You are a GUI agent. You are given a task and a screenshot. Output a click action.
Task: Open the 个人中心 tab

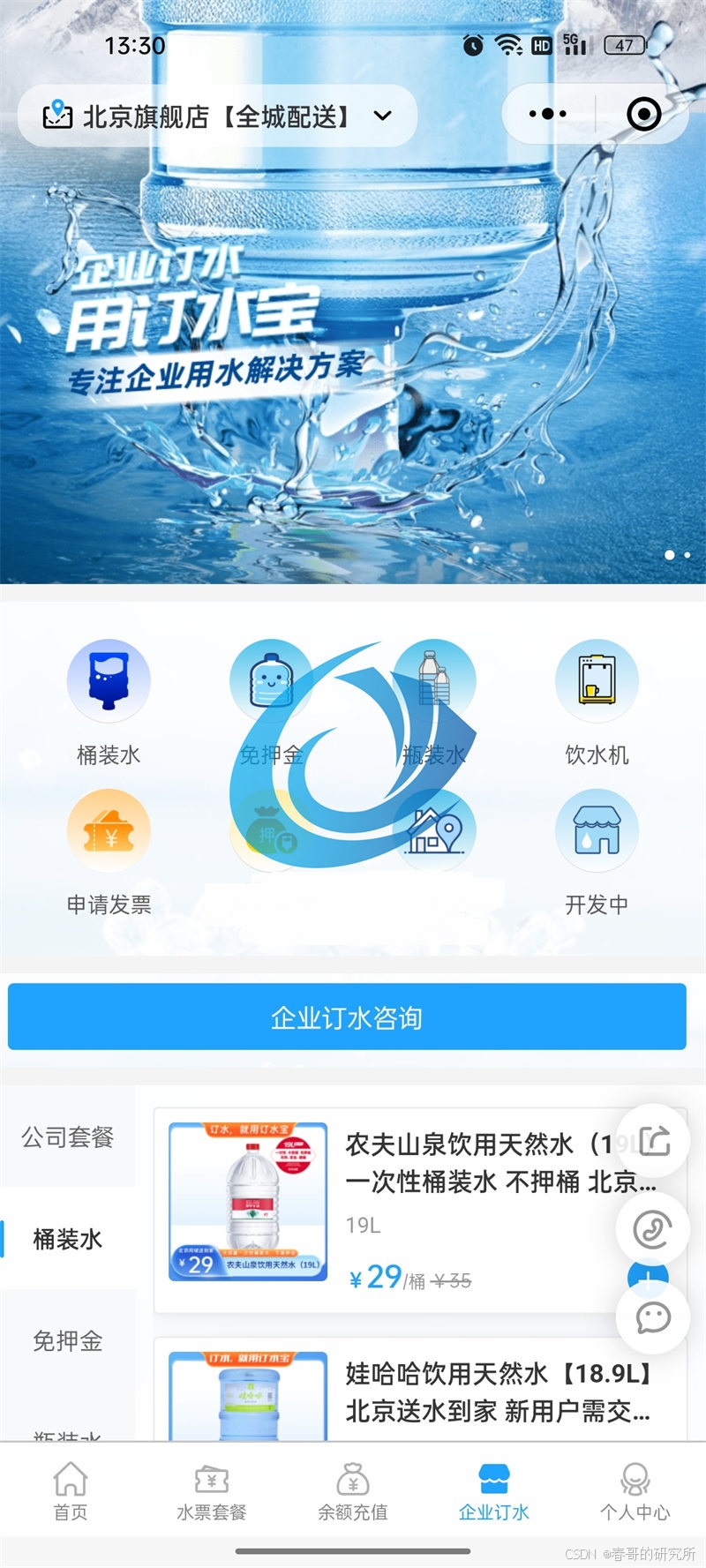click(635, 1490)
